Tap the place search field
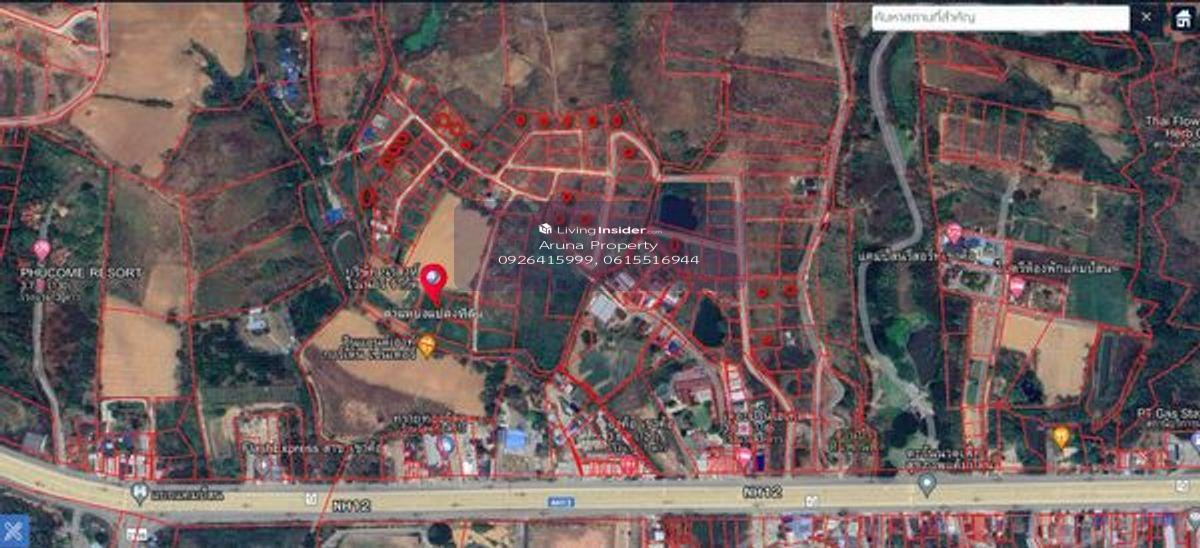The image size is (1200, 548). point(1000,17)
